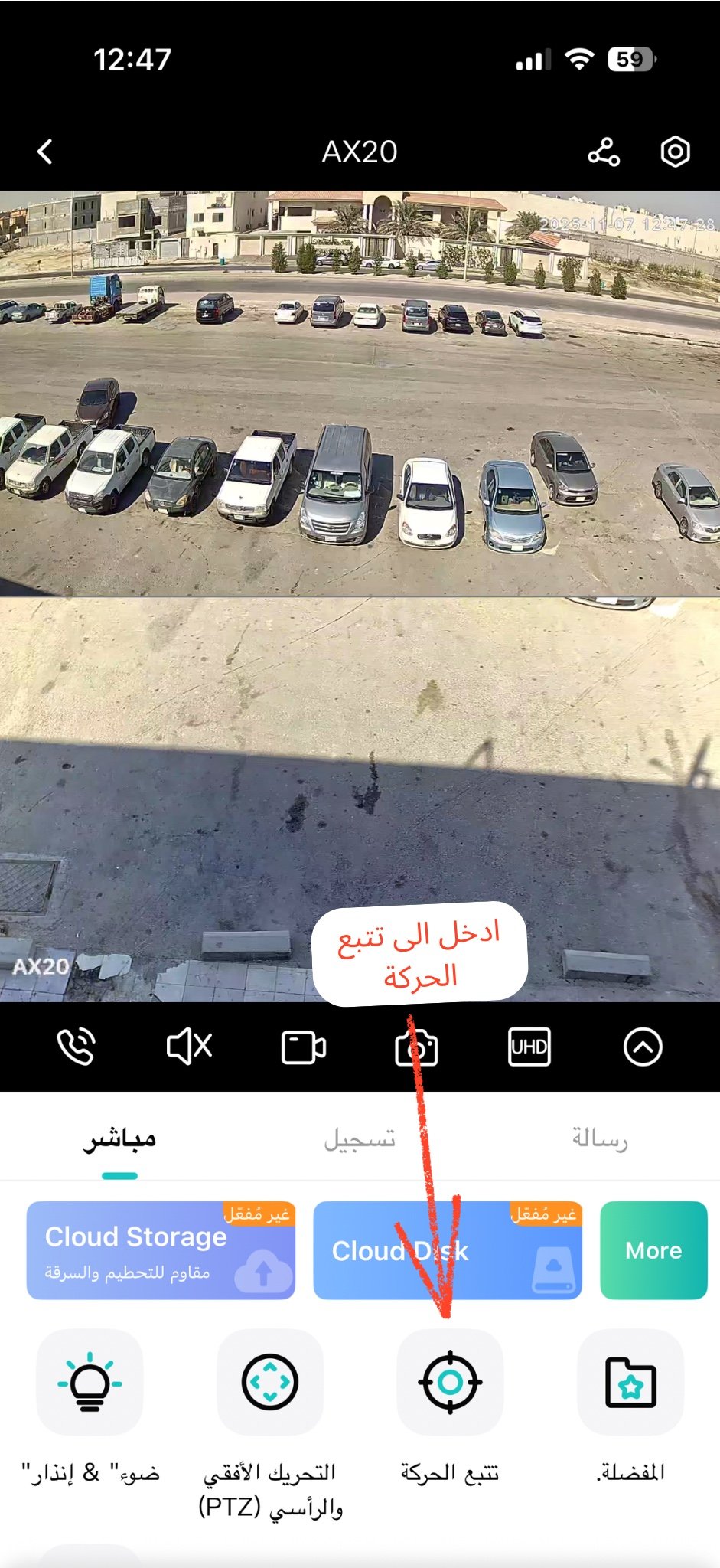Open motion tracking تتبع الحركة
The image size is (720, 1568).
click(450, 1383)
